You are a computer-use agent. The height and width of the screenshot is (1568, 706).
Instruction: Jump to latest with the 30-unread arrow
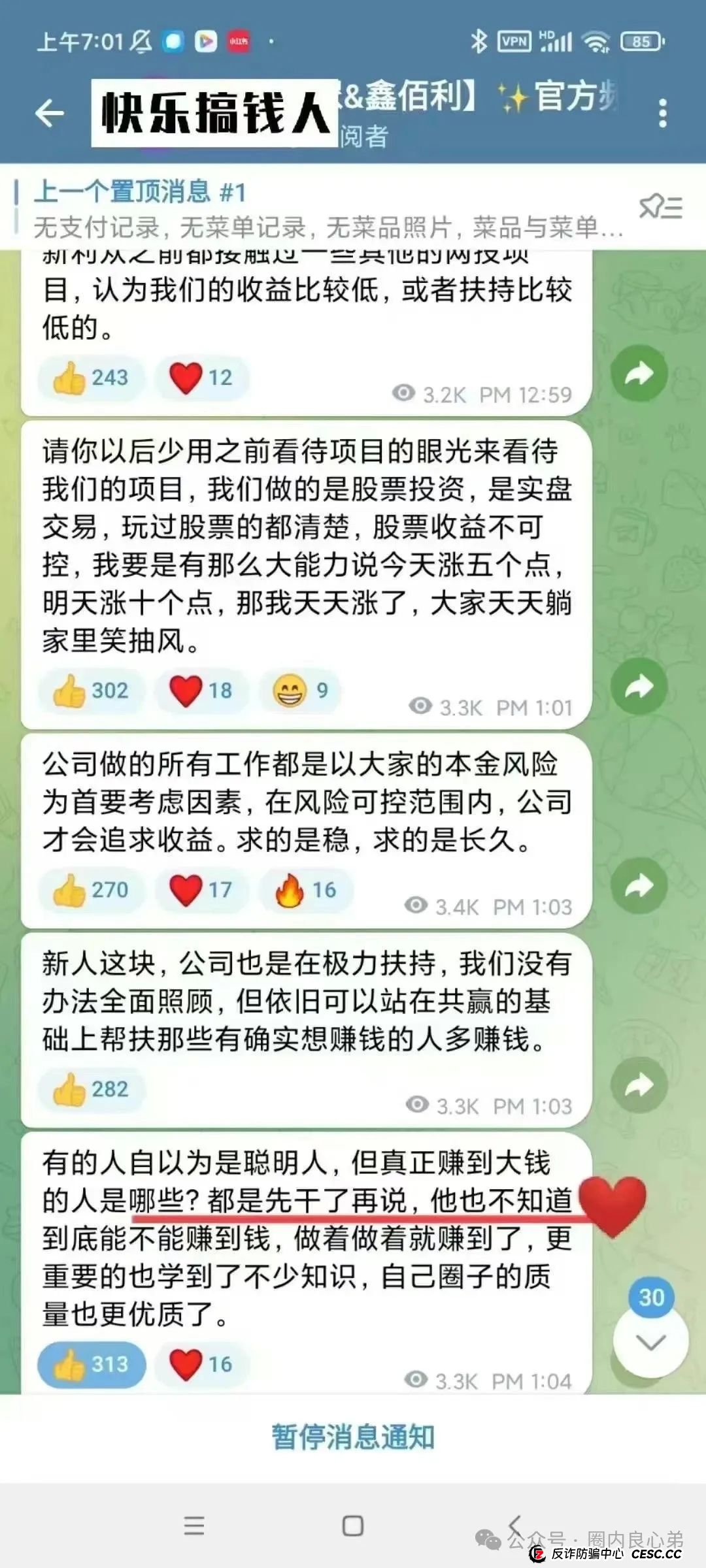coord(650,1341)
